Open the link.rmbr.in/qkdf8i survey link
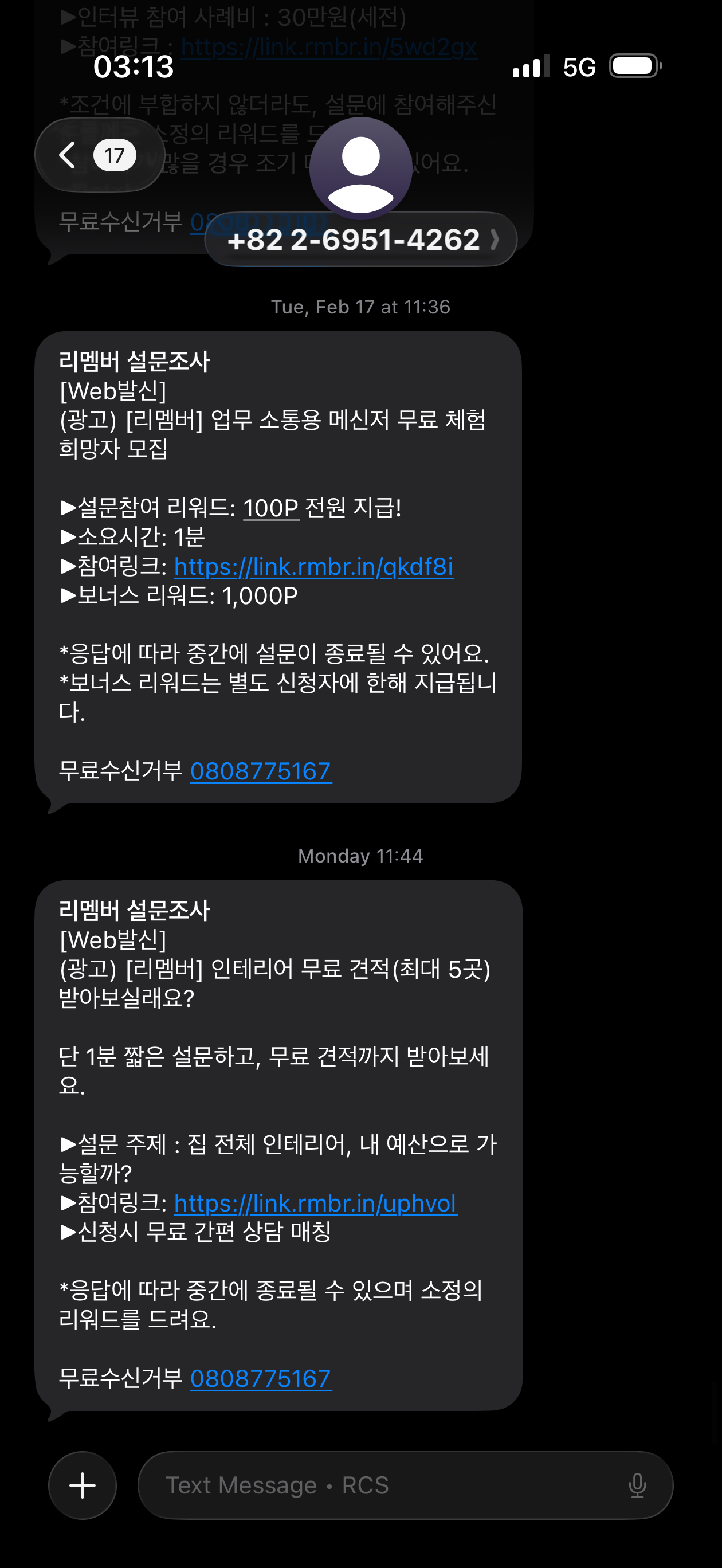 (x=313, y=567)
